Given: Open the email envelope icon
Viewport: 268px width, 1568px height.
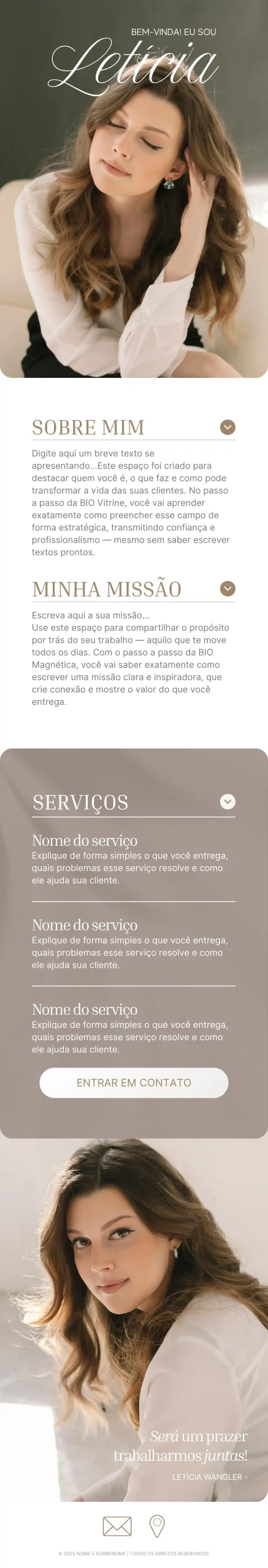Looking at the screenshot, I should [117, 1526].
